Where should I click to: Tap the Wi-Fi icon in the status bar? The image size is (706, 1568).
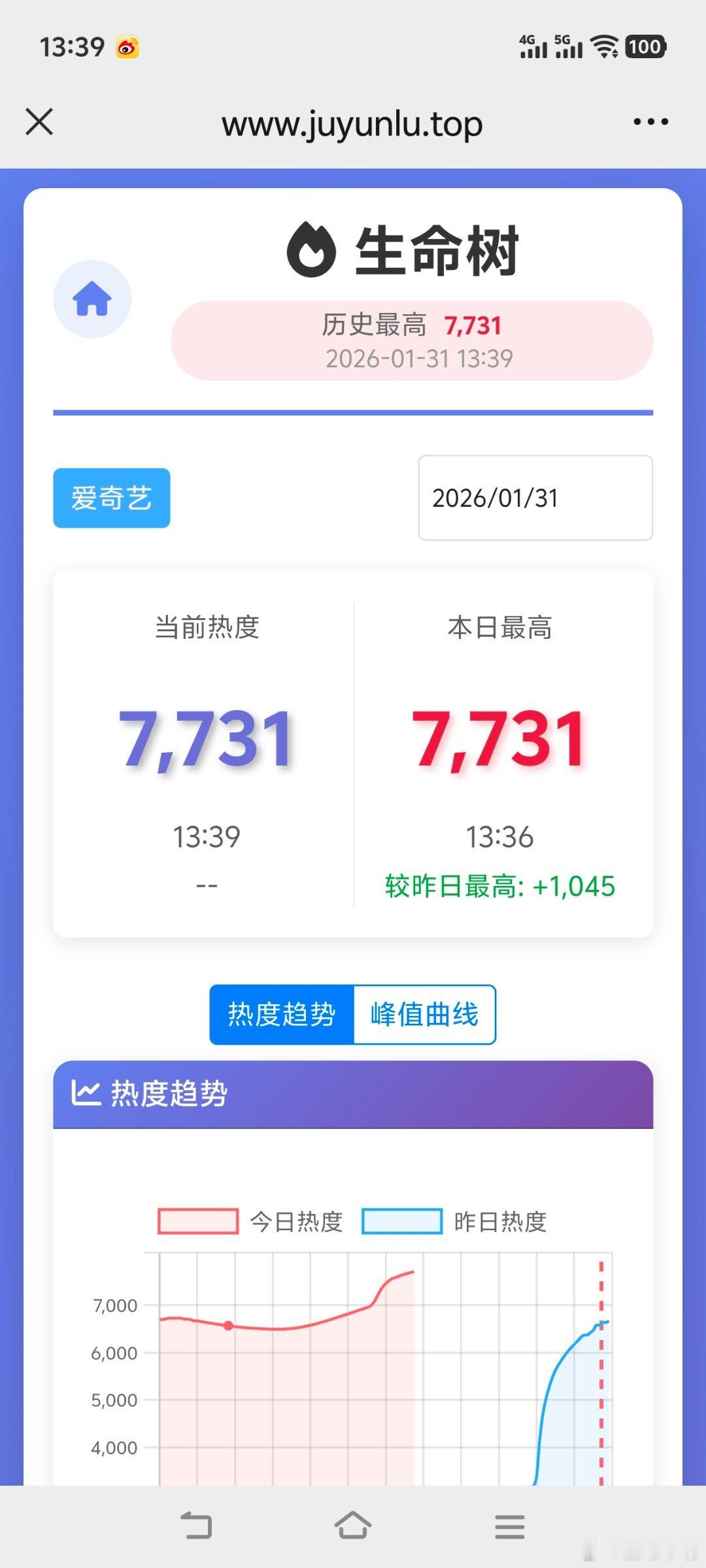tap(602, 46)
